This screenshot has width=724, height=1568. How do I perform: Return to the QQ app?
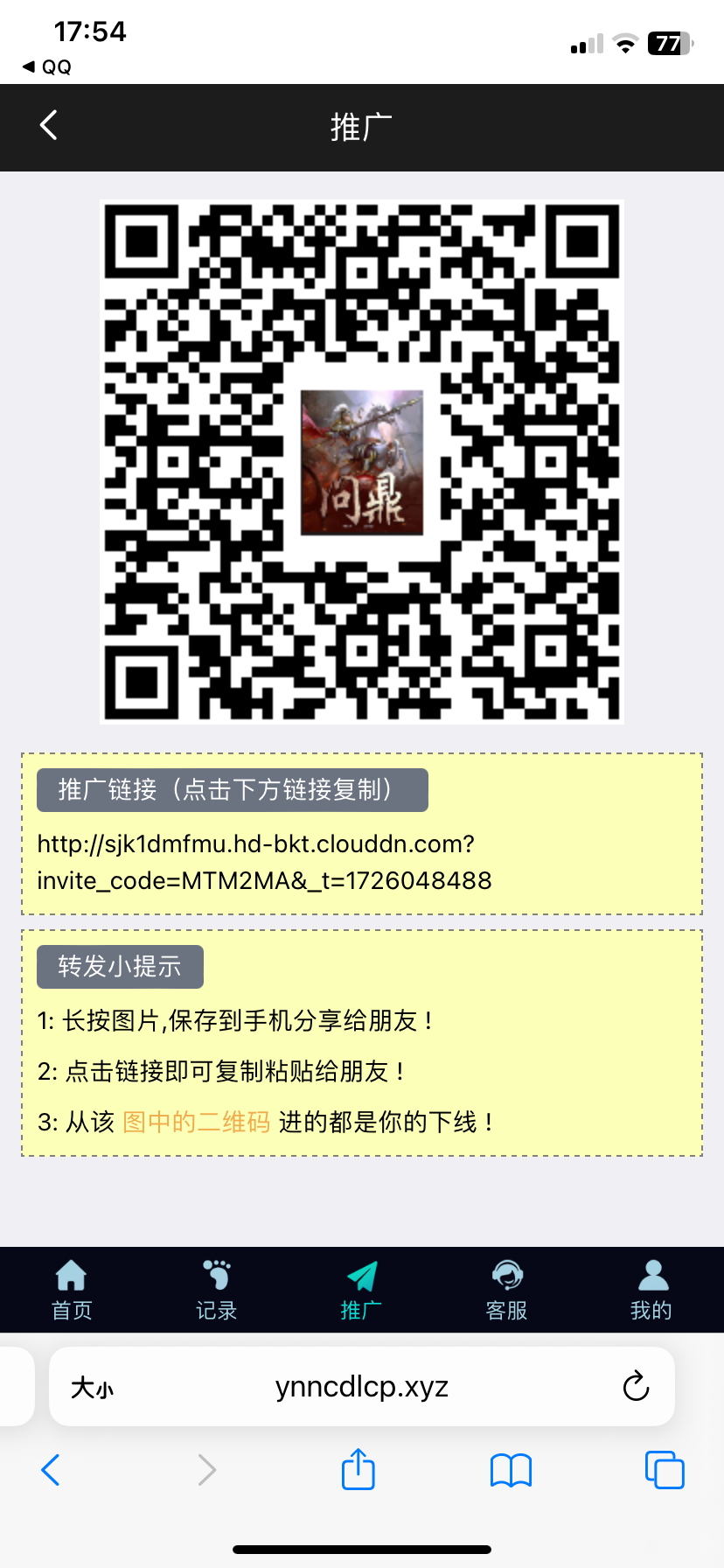[x=47, y=67]
